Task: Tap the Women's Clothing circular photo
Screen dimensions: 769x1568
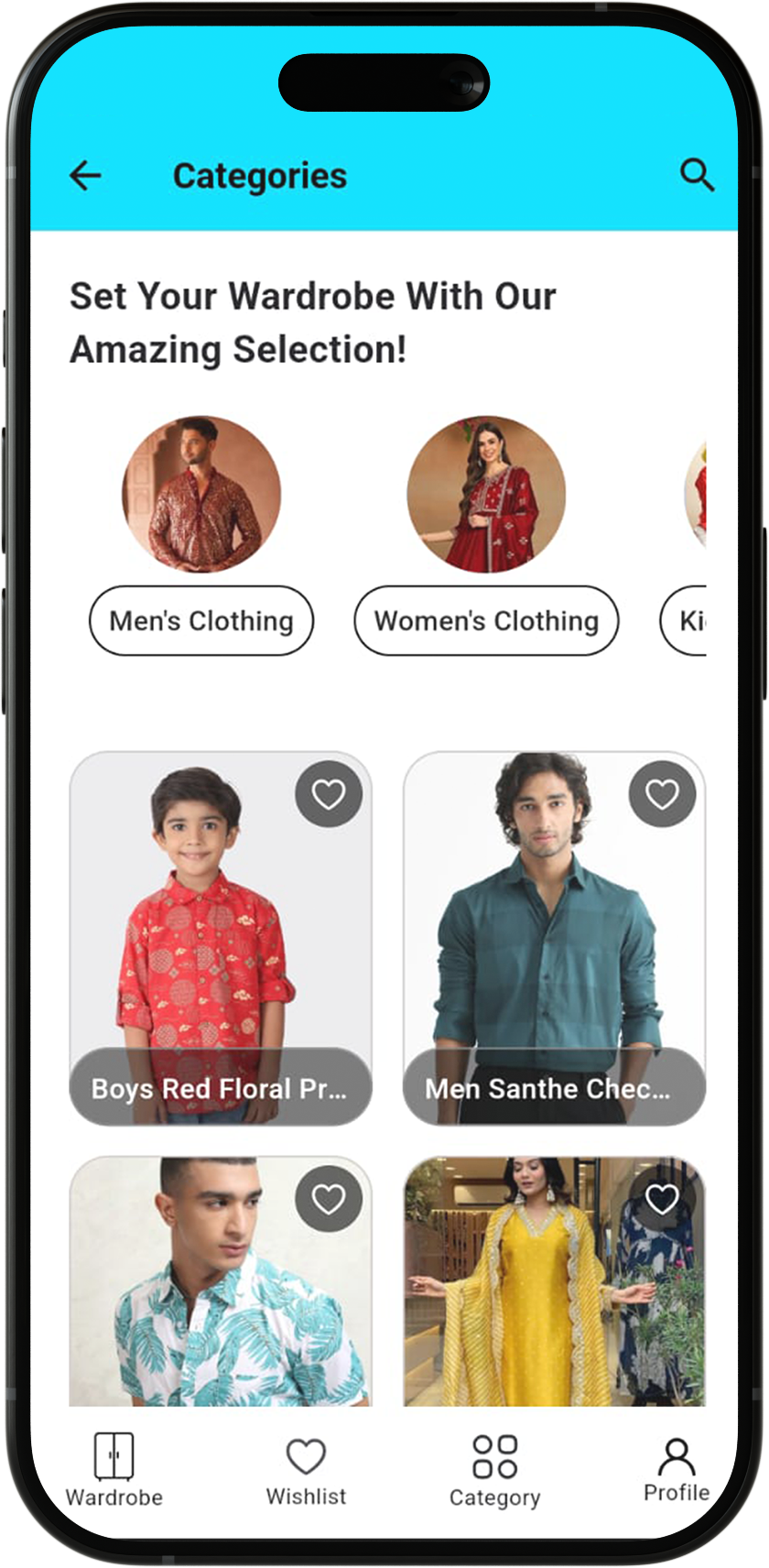Action: coord(486,495)
